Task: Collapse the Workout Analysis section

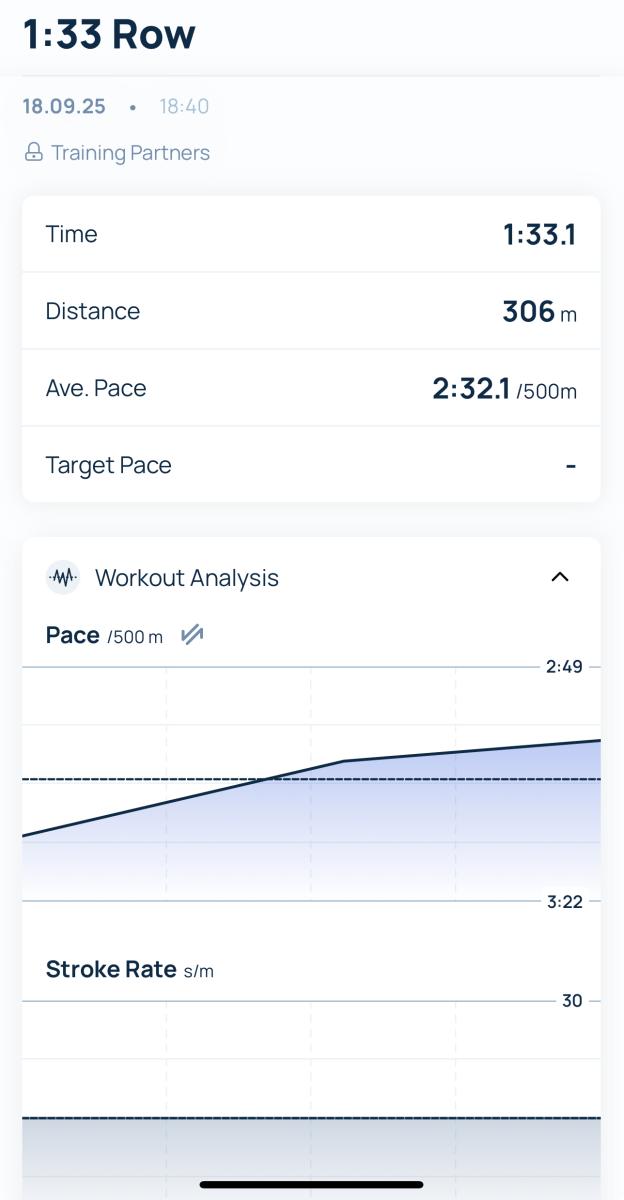Action: pos(560,577)
